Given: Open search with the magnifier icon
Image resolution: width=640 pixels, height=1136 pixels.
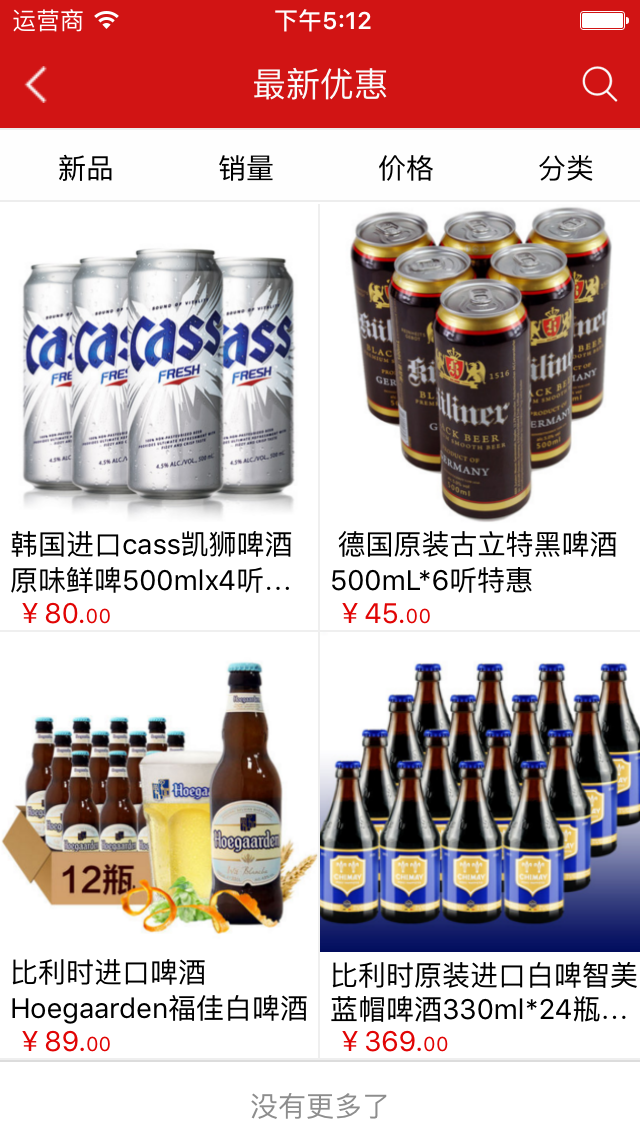Looking at the screenshot, I should click(599, 85).
